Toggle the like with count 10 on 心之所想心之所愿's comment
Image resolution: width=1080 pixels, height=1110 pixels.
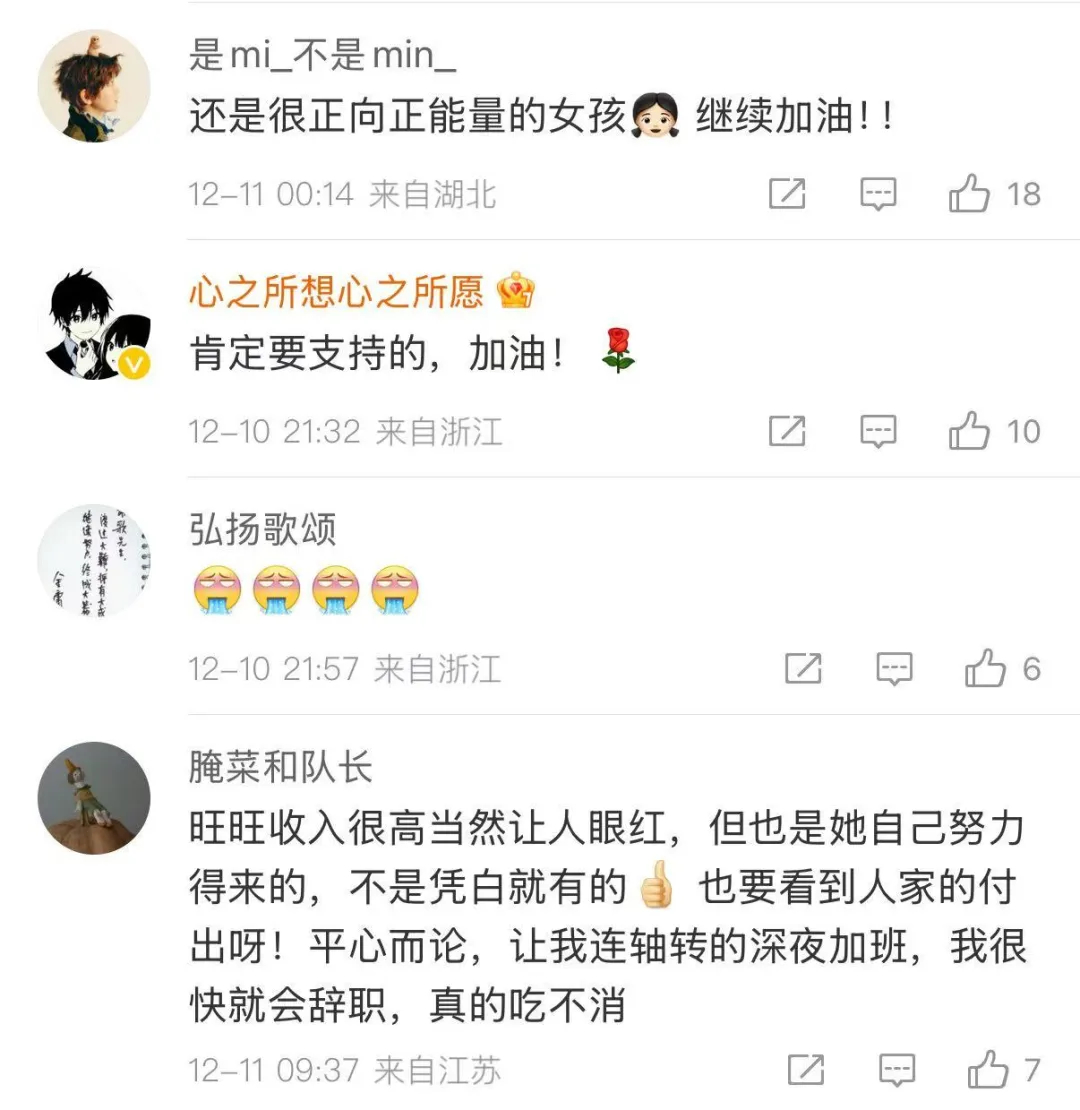pyautogui.click(x=968, y=432)
